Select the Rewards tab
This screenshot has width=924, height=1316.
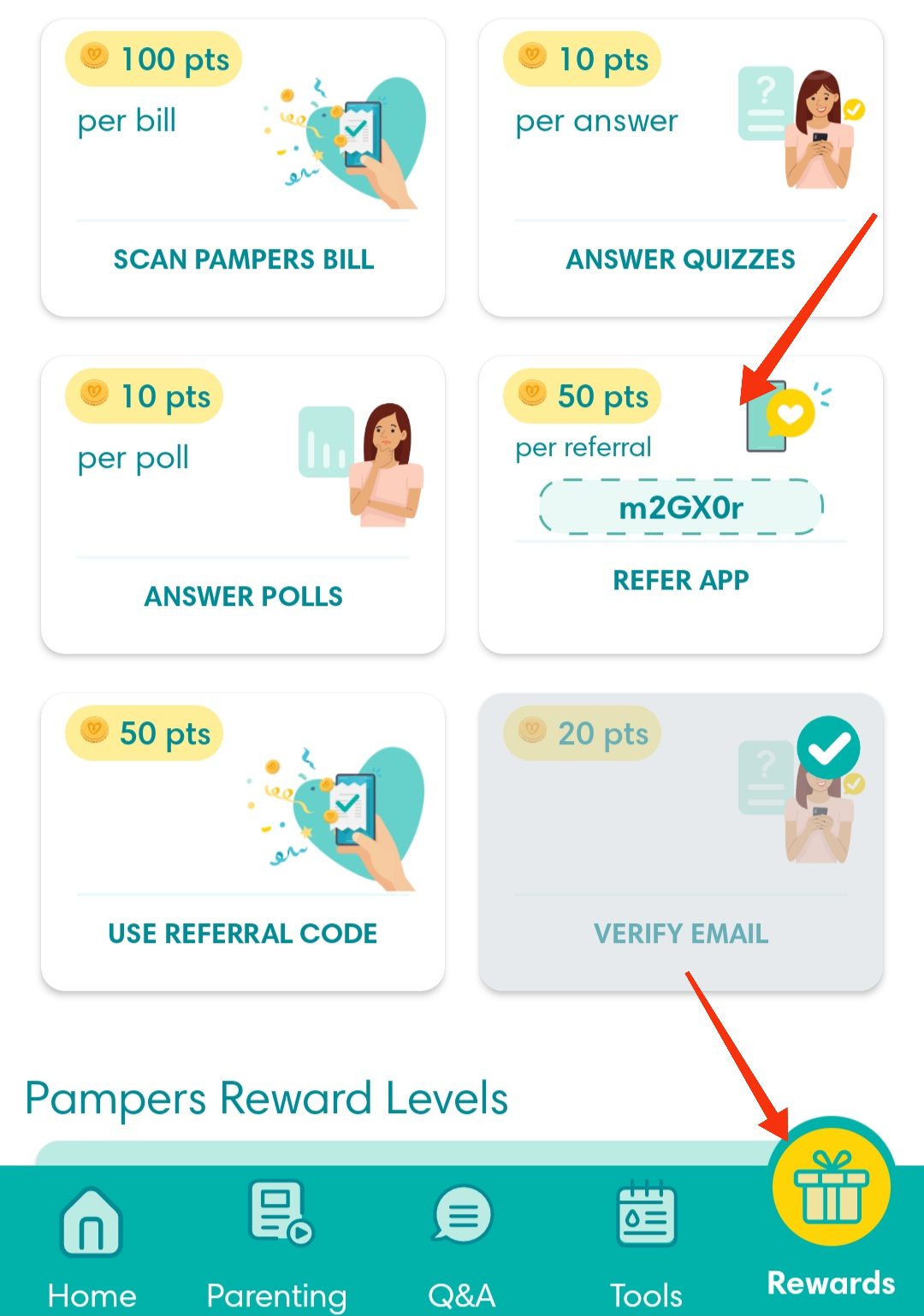coord(831,1215)
